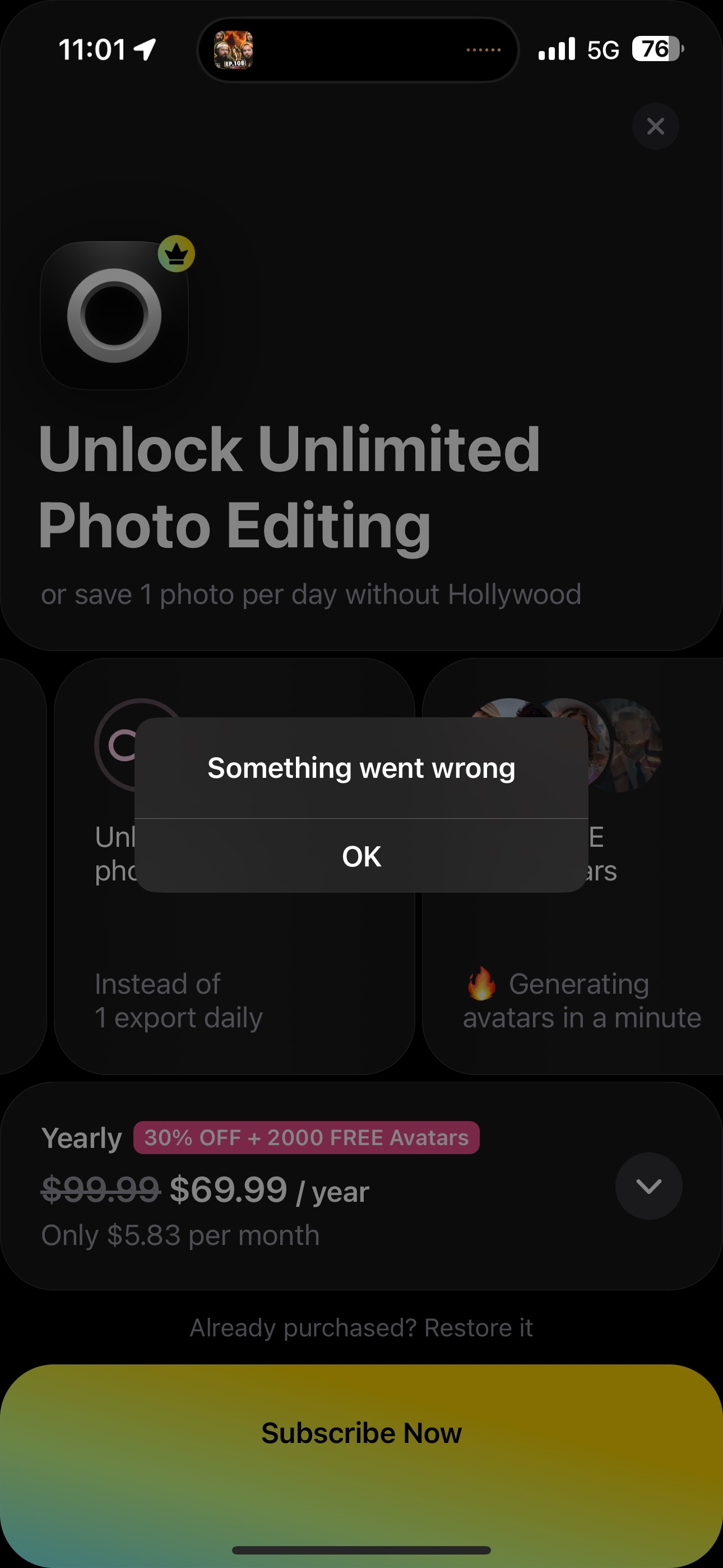Tap the Subscribe Now button
The height and width of the screenshot is (1568, 723).
(x=361, y=1432)
